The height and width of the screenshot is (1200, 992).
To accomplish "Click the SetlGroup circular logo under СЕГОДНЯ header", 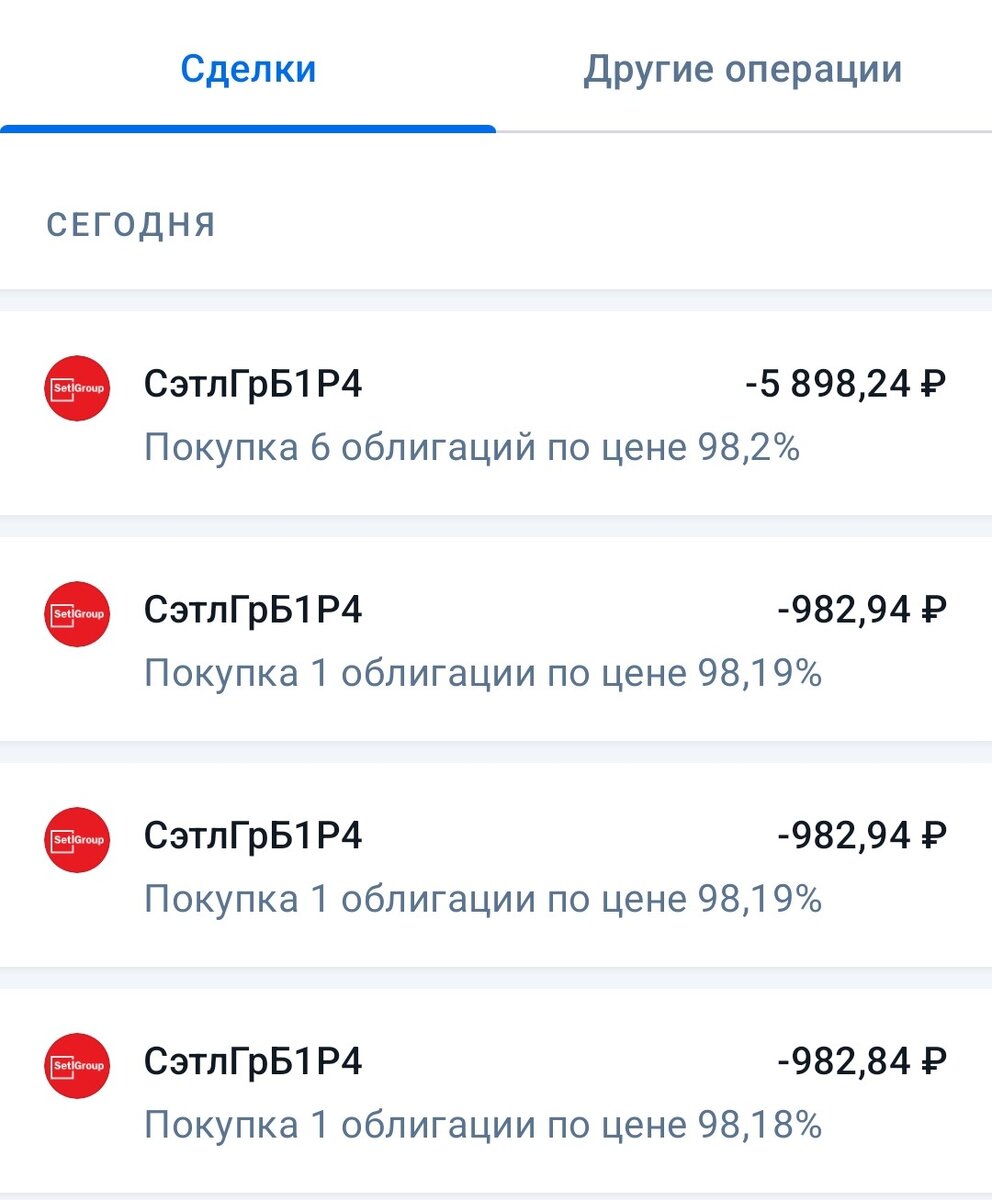I will 76,387.
